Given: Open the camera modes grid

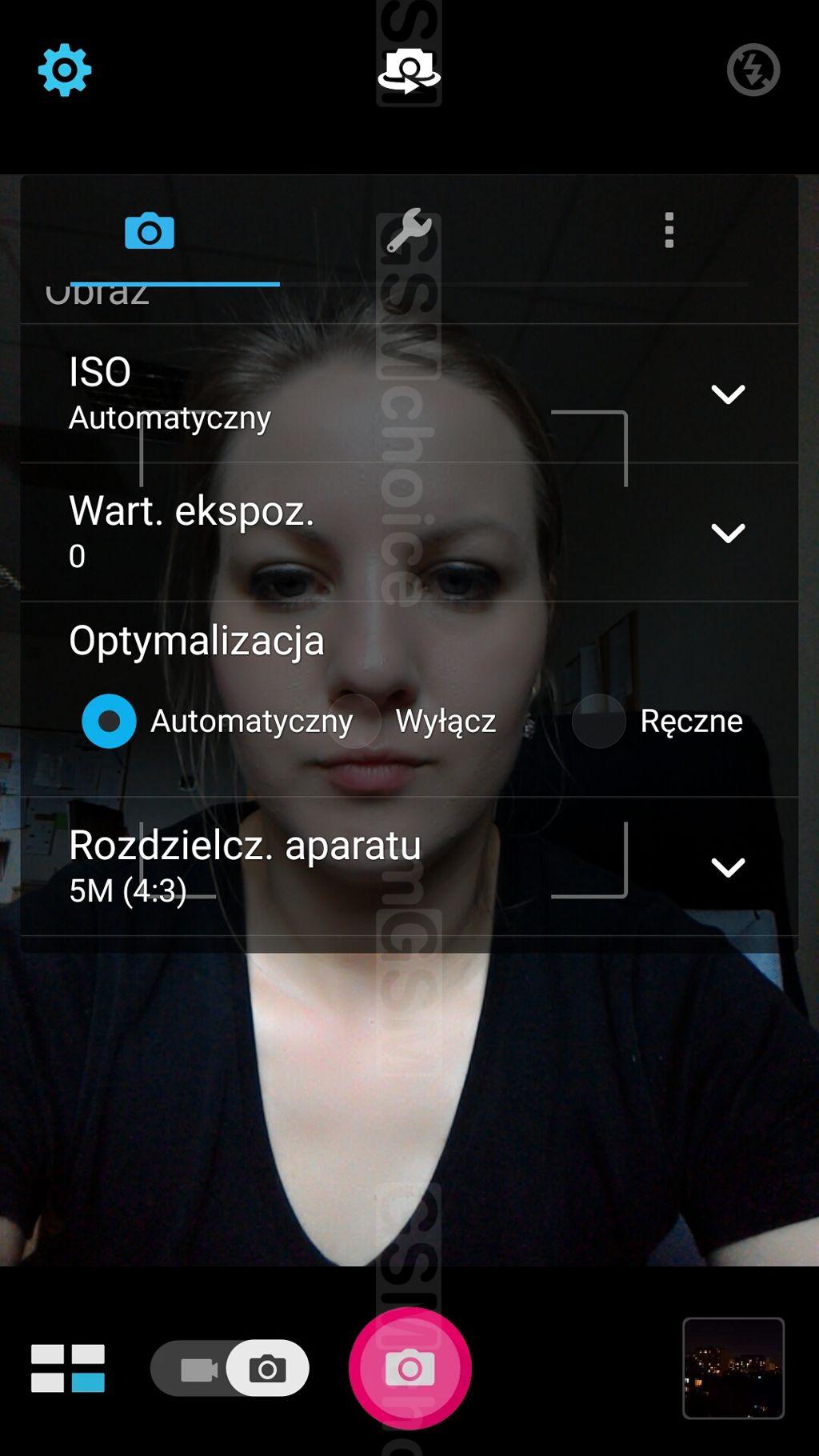Looking at the screenshot, I should click(x=68, y=1368).
